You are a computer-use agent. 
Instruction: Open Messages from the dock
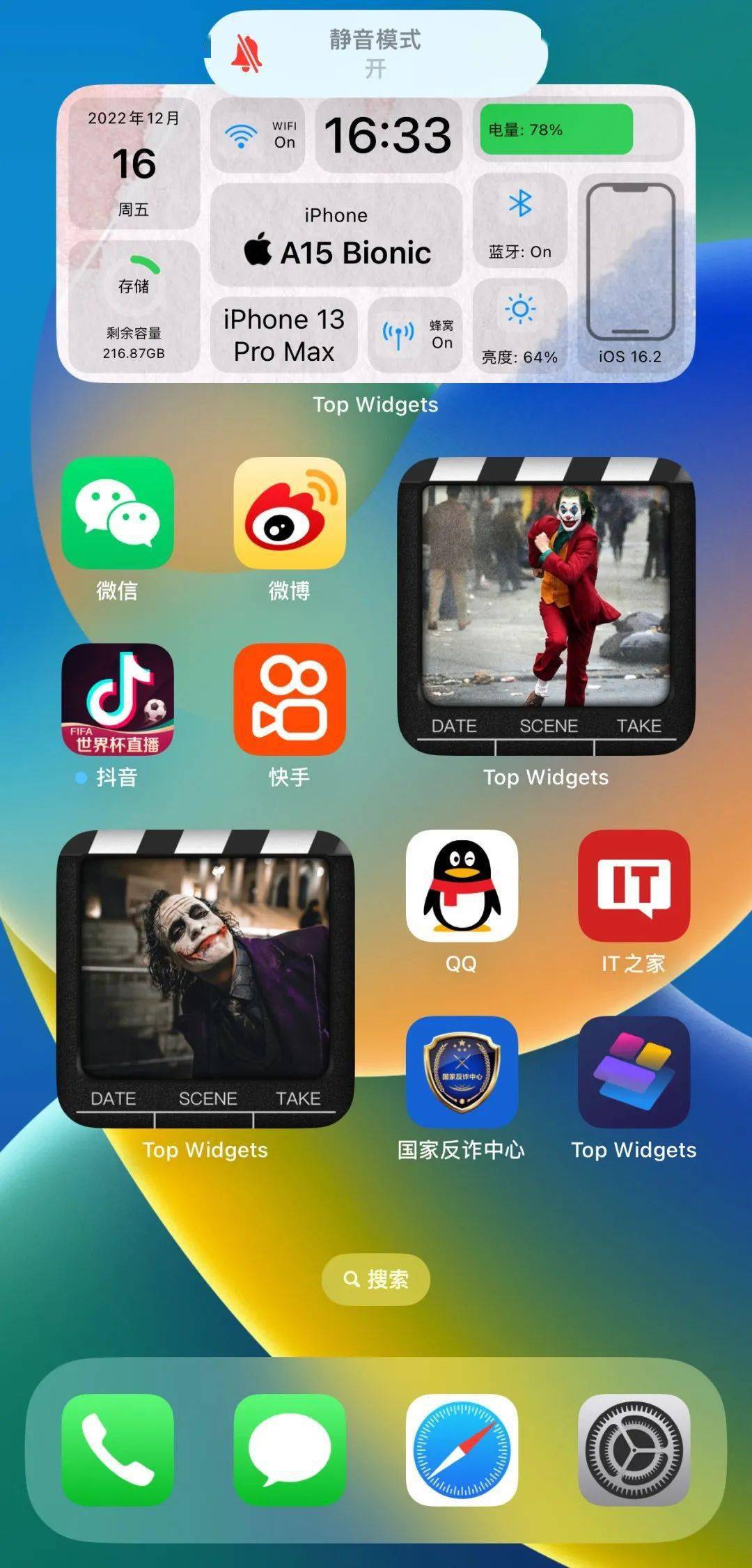pos(289,1450)
